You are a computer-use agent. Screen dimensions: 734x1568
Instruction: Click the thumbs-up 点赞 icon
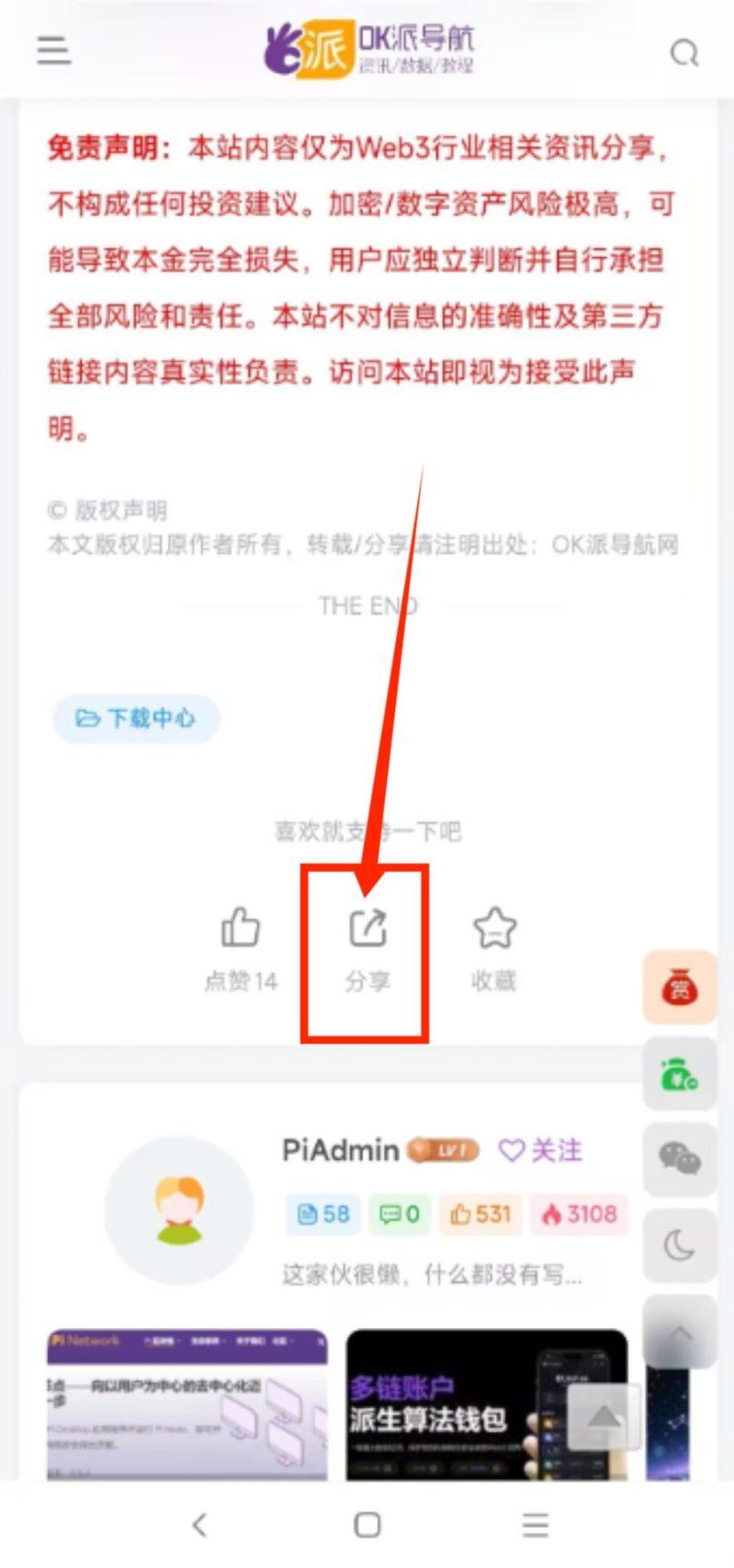(239, 929)
